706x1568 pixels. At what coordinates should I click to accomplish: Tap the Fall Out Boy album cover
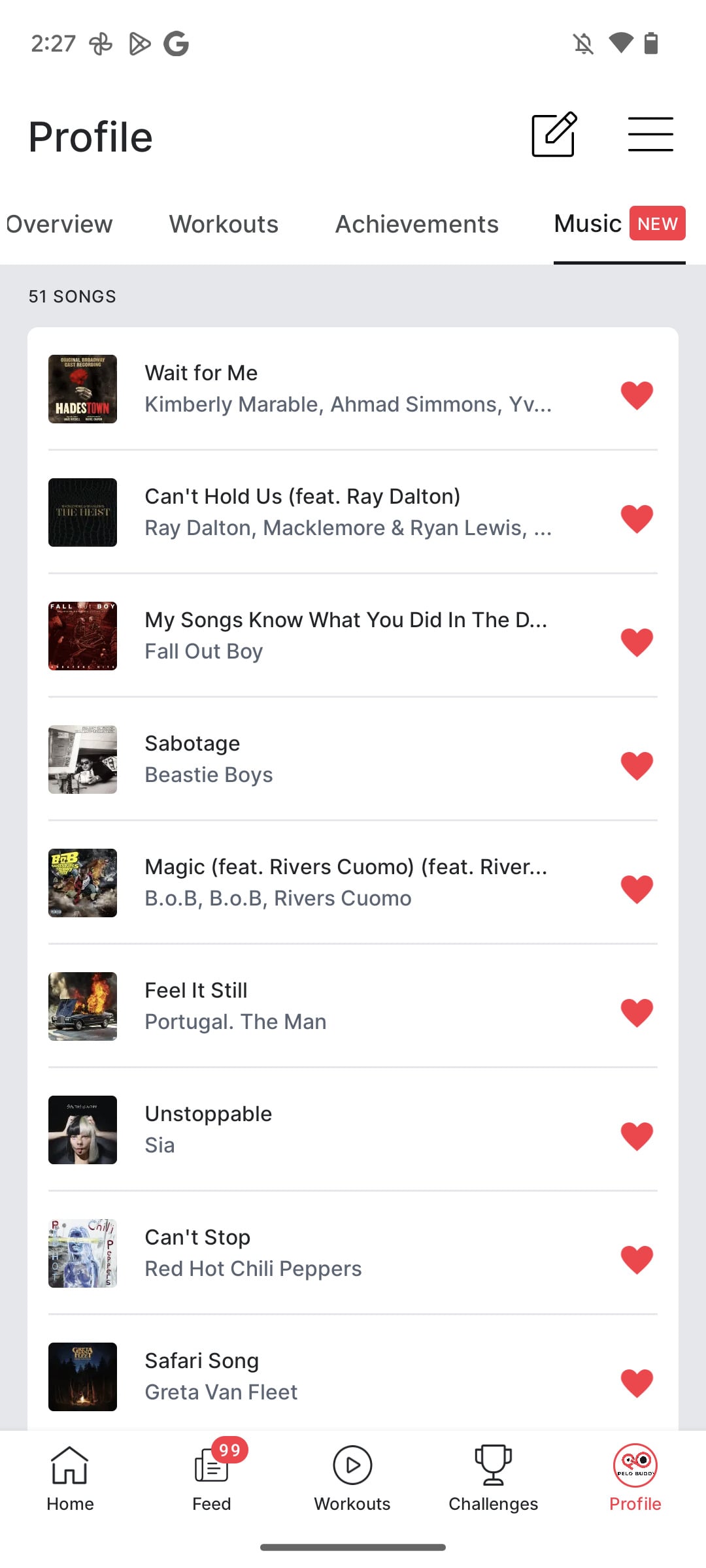coord(82,636)
